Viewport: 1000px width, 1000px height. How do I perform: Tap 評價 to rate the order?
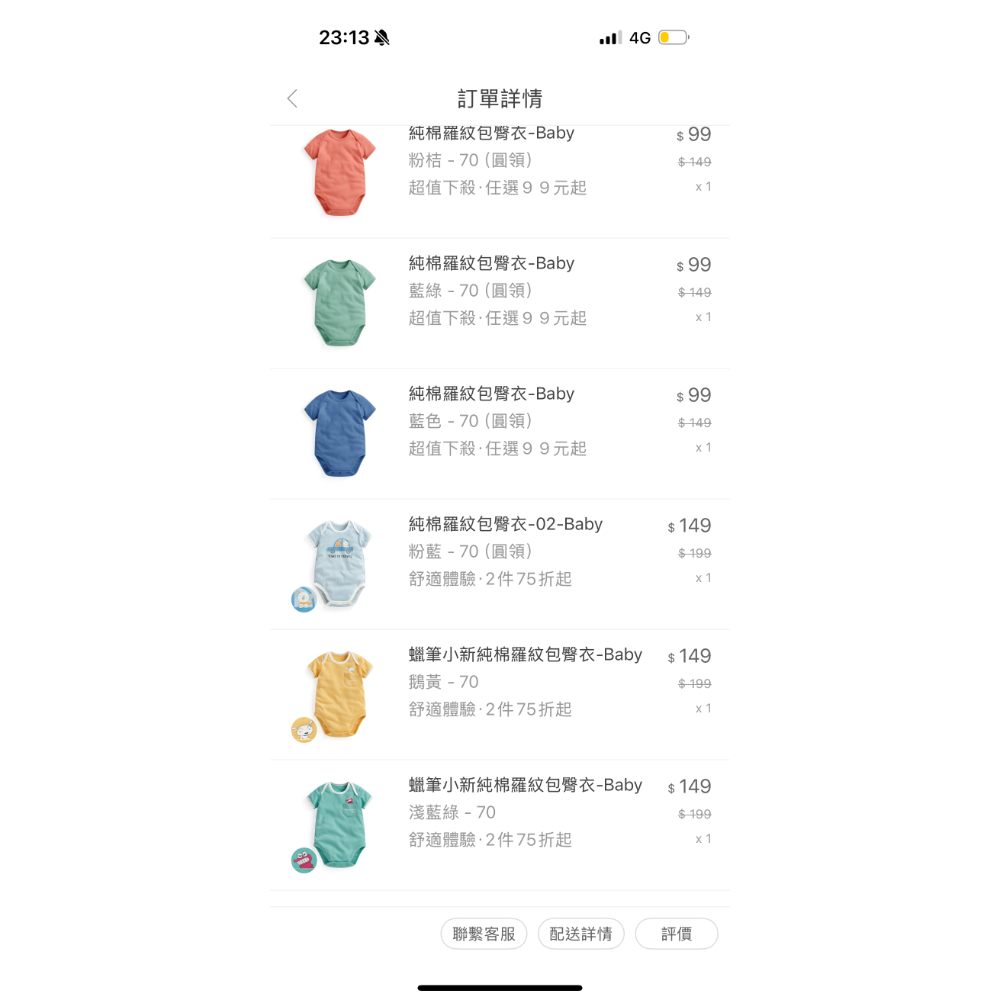(676, 934)
